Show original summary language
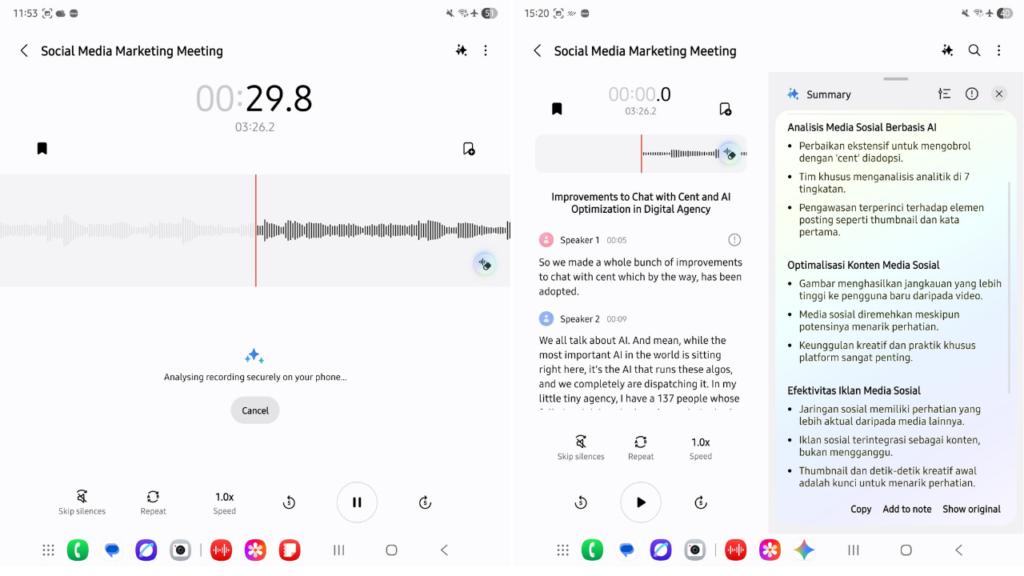Screen dimensions: 1024x576 coord(971,509)
